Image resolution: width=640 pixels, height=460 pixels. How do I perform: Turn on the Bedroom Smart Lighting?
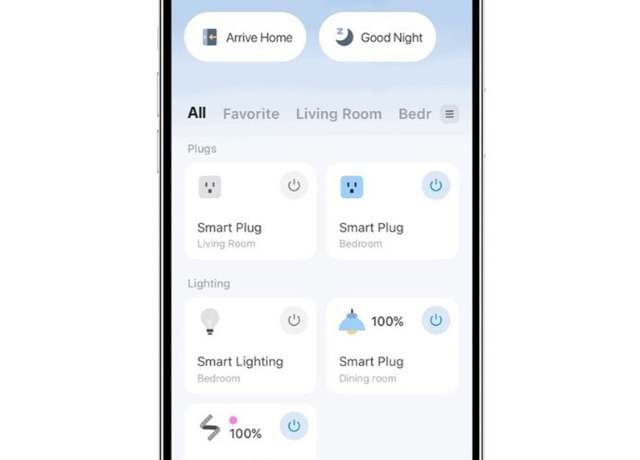(294, 321)
